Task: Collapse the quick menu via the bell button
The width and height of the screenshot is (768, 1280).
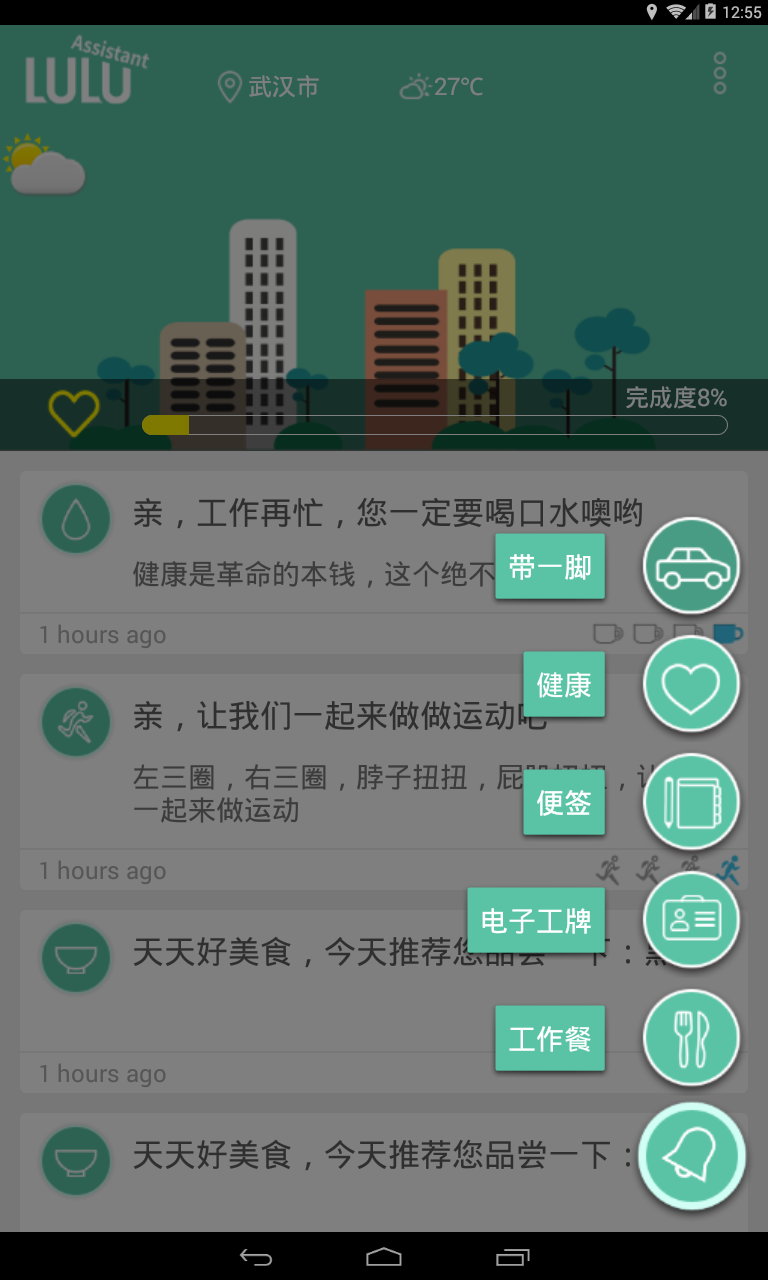Action: pyautogui.click(x=691, y=1155)
